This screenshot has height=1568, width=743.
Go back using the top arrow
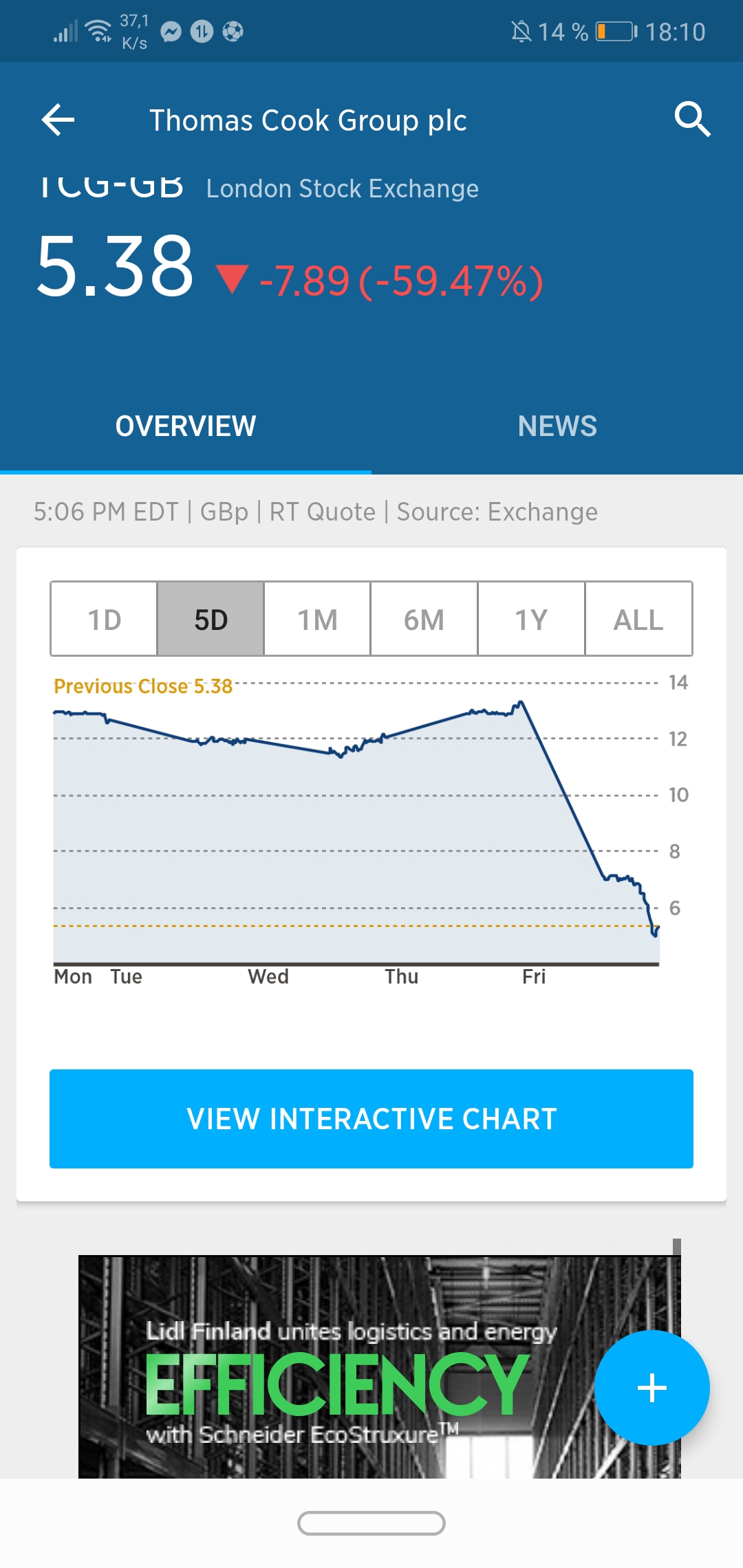58,120
